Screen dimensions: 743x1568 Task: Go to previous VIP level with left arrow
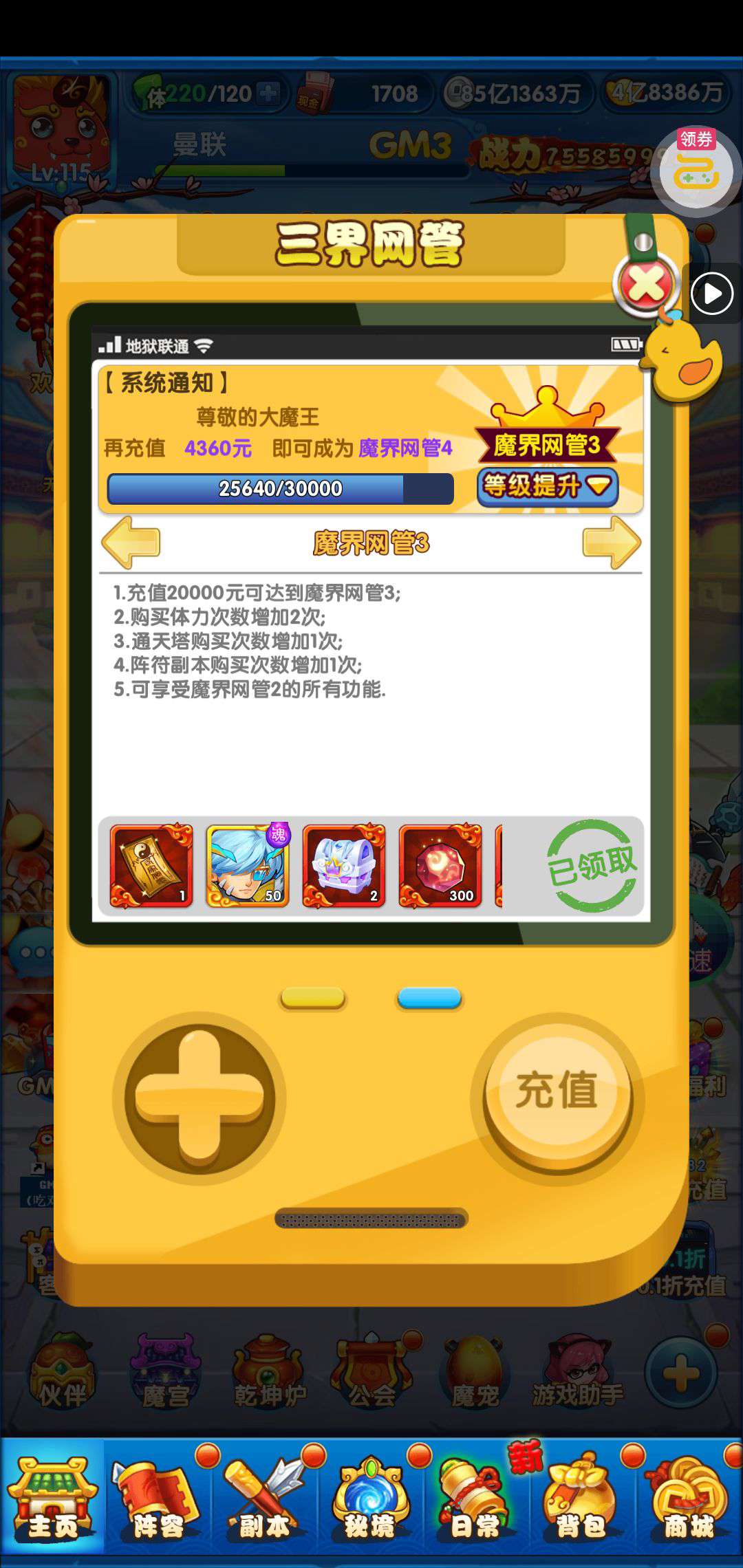[x=131, y=543]
